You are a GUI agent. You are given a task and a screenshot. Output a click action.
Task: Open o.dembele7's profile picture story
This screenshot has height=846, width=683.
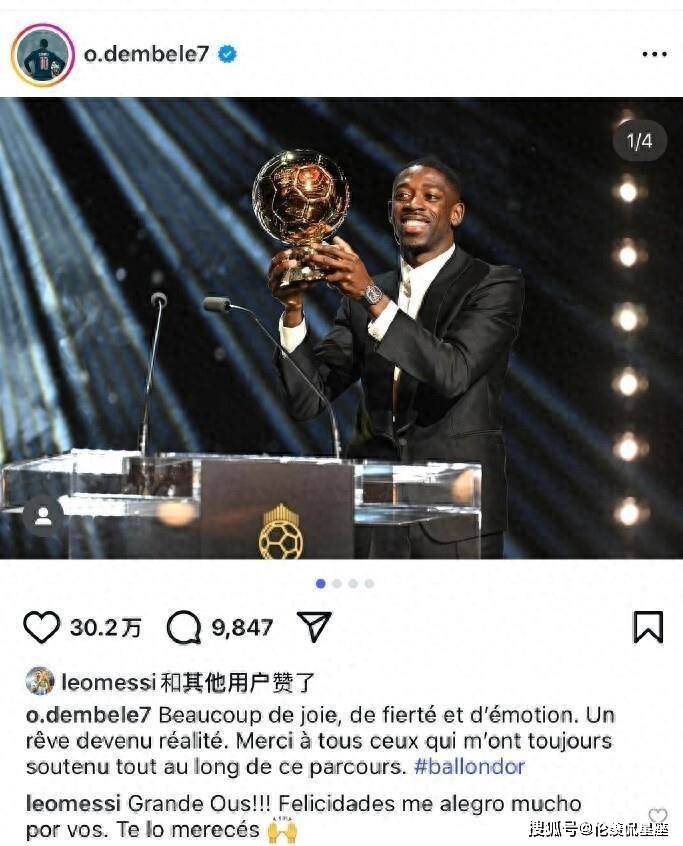[x=43, y=55]
